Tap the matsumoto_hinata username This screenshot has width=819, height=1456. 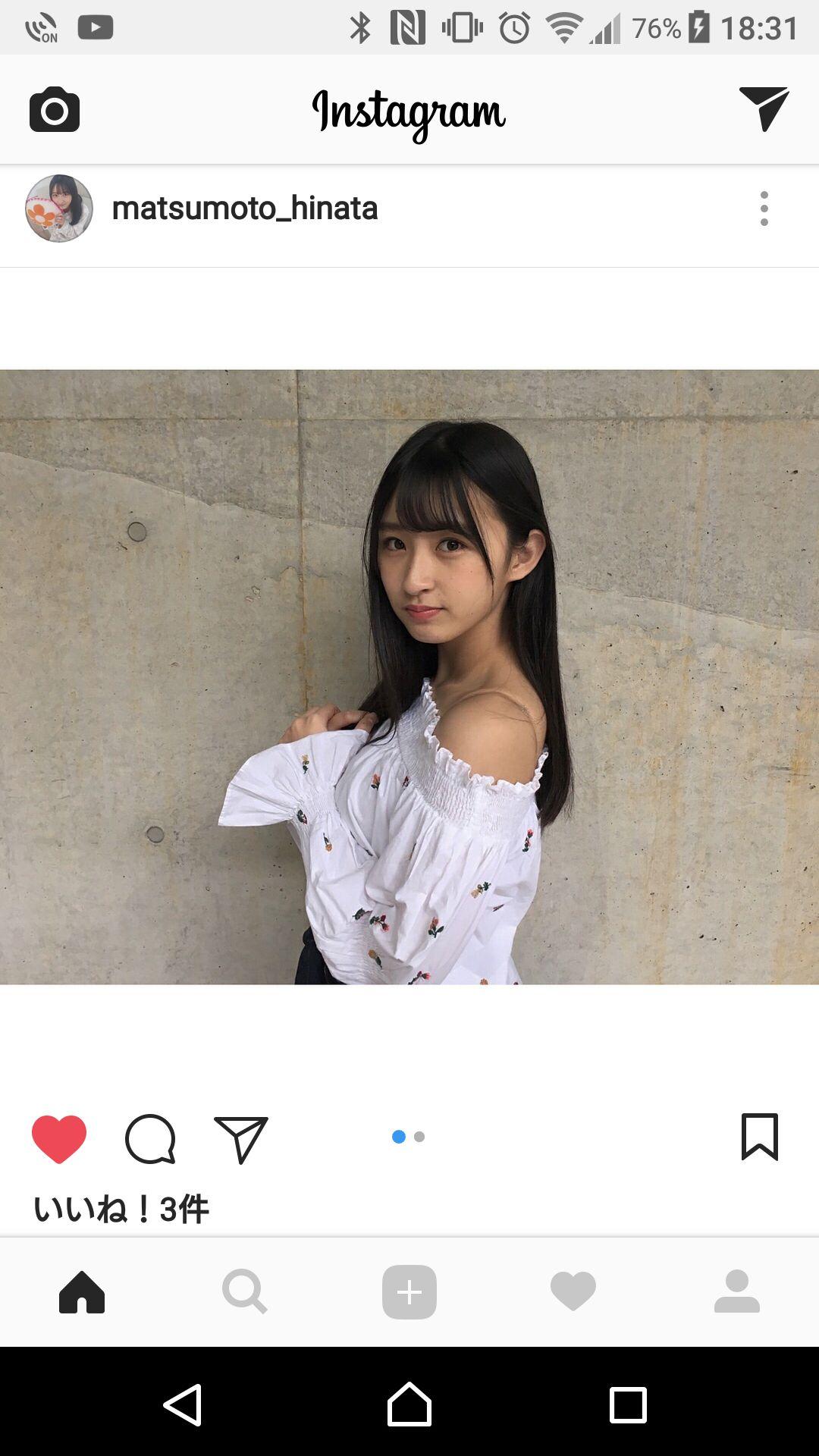[245, 209]
